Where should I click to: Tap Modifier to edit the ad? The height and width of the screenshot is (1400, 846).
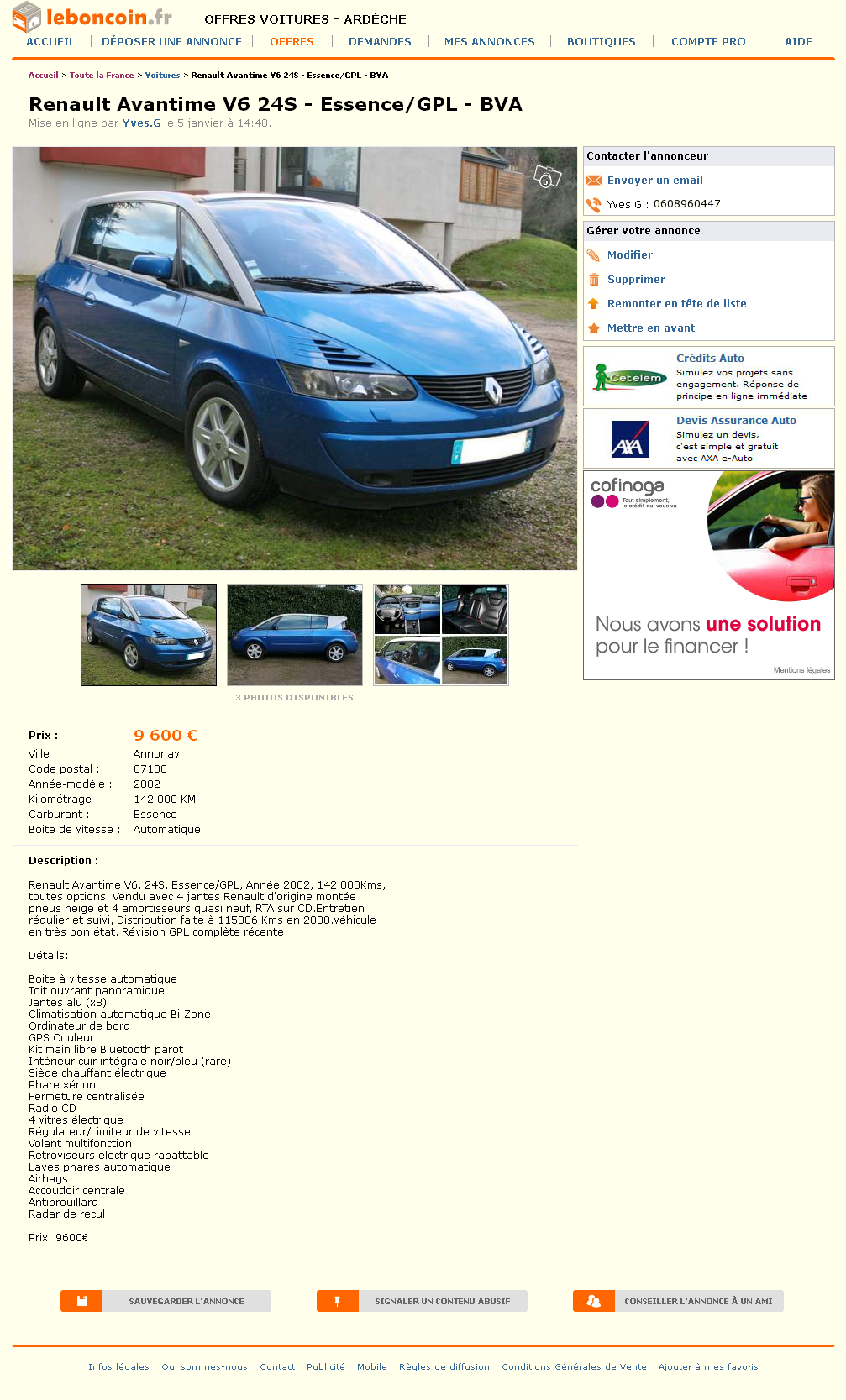tap(629, 254)
